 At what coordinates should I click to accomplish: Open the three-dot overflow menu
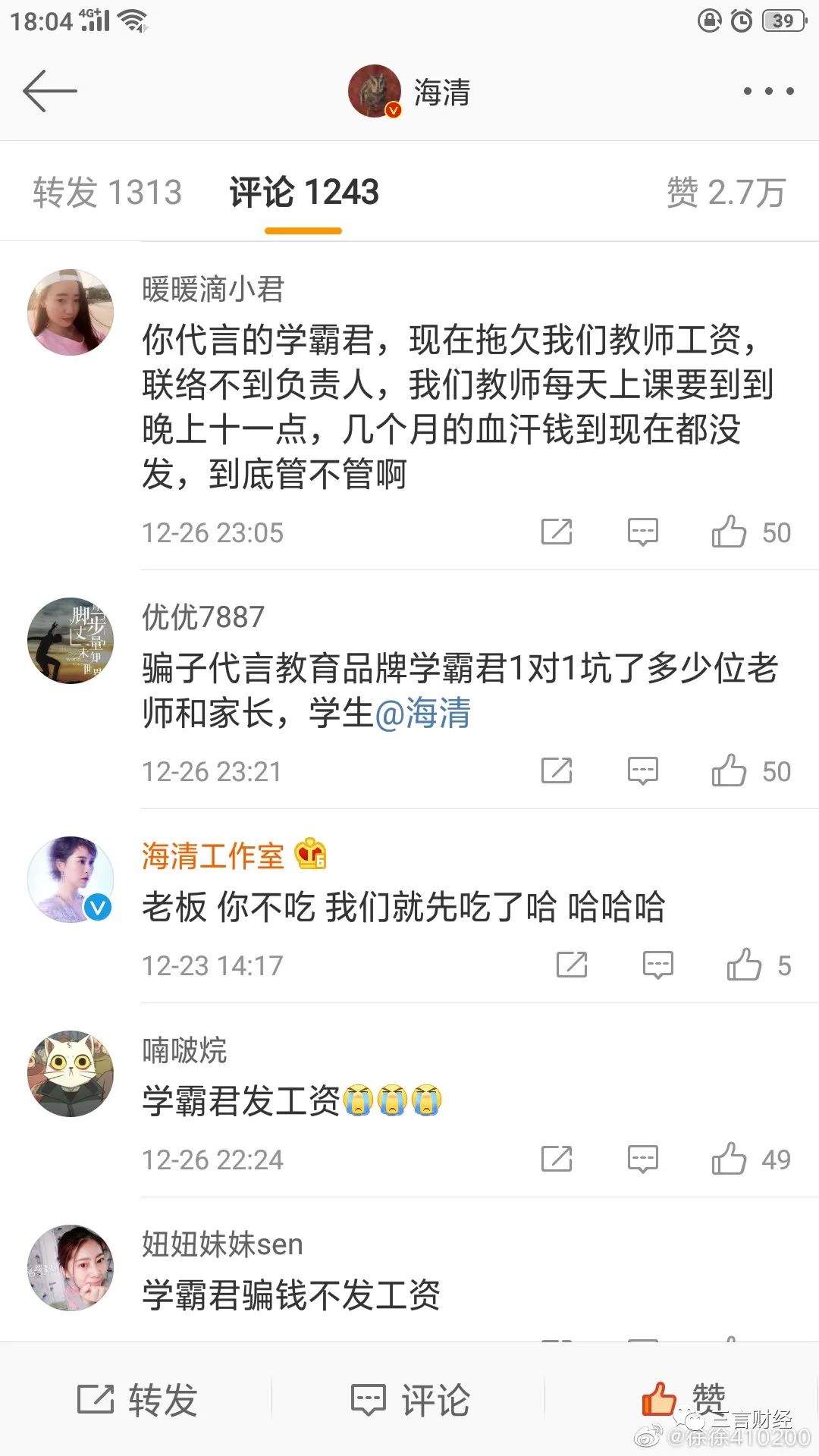pos(768,91)
